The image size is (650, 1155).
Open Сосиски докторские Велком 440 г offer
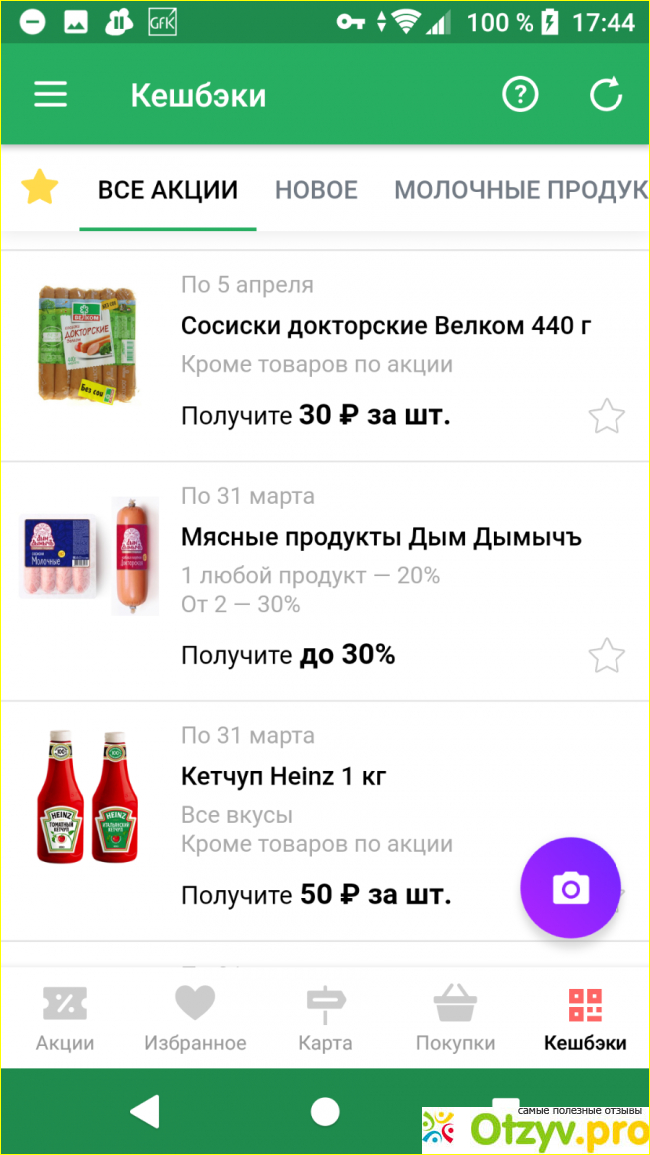pos(386,326)
